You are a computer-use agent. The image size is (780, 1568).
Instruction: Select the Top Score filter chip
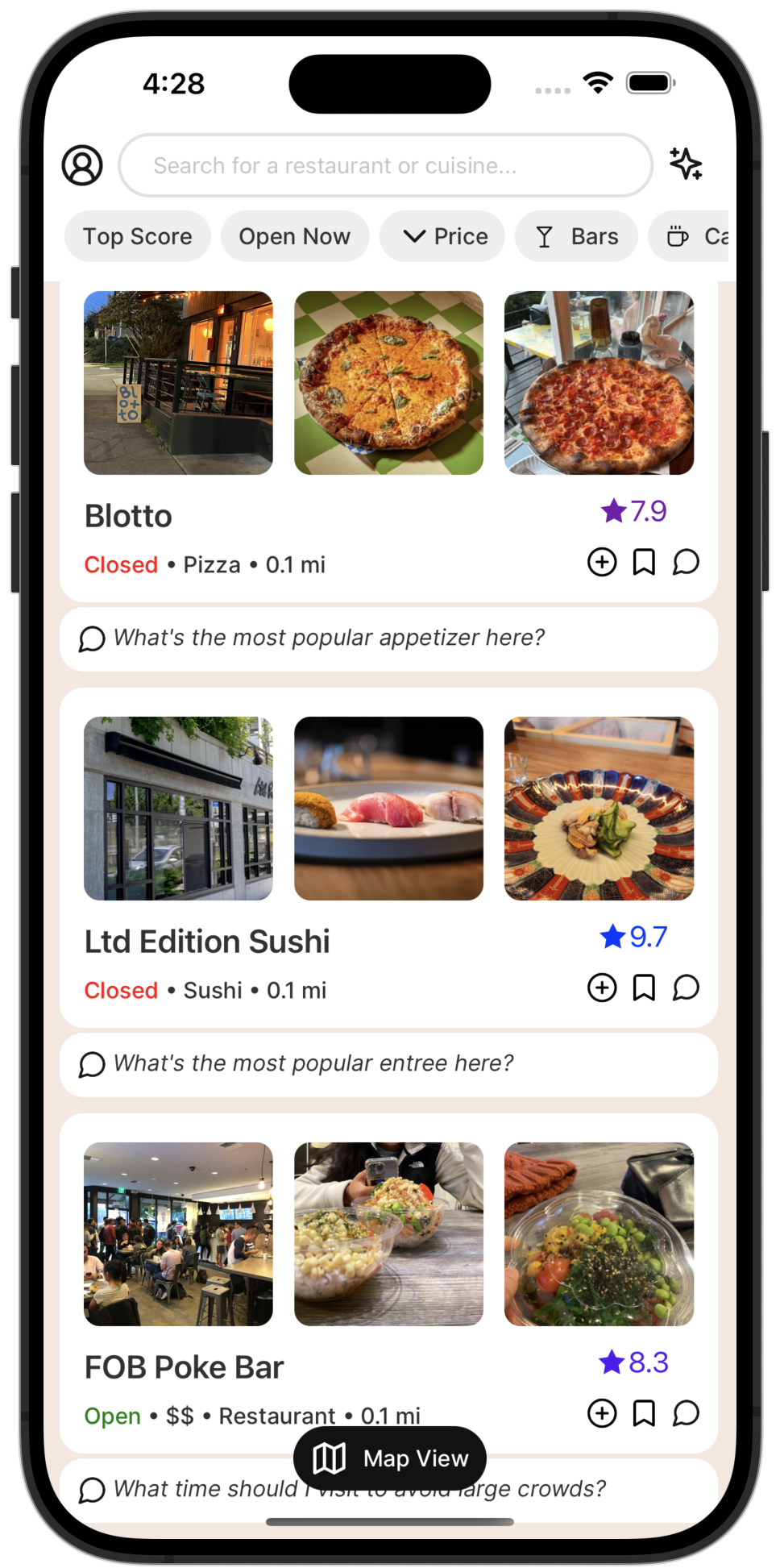coord(137,236)
